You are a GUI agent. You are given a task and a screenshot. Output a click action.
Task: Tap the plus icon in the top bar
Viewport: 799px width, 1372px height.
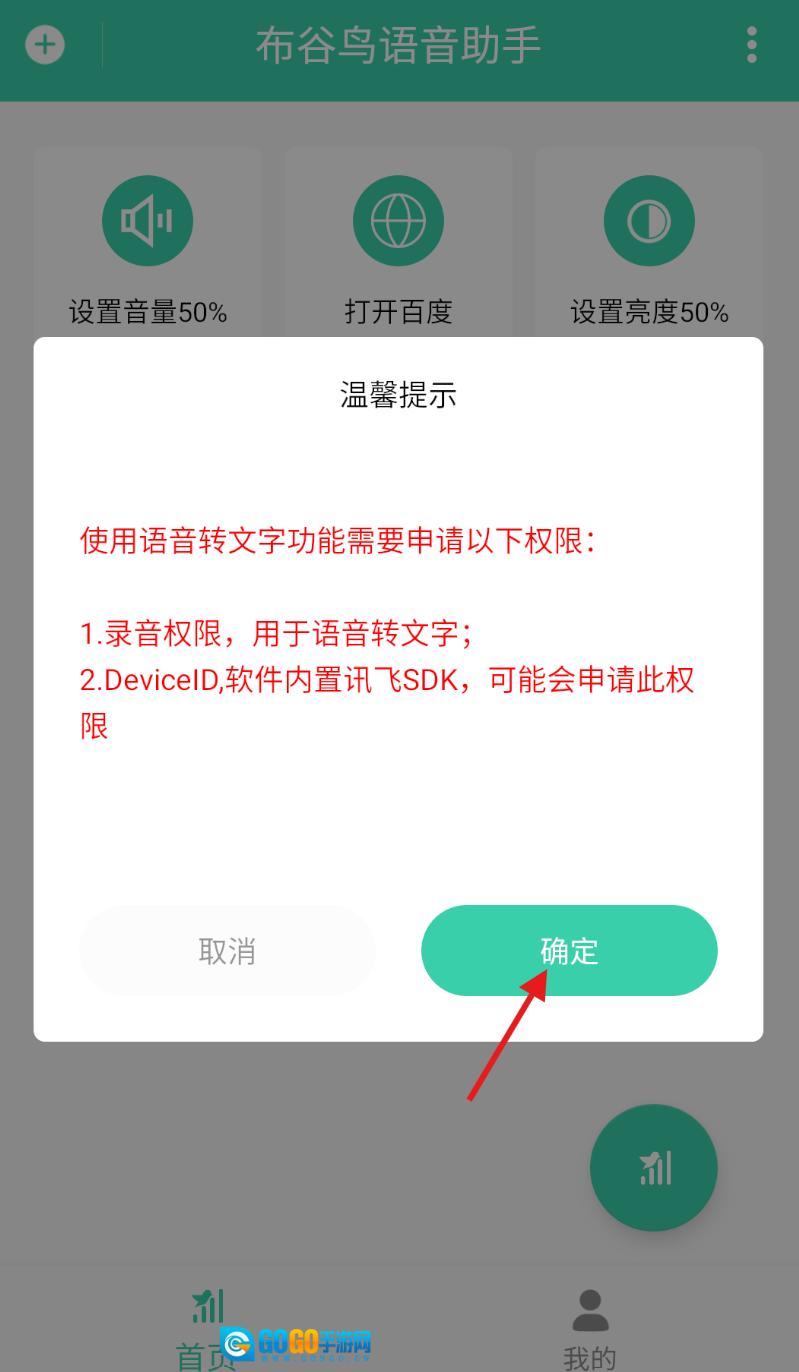(45, 45)
